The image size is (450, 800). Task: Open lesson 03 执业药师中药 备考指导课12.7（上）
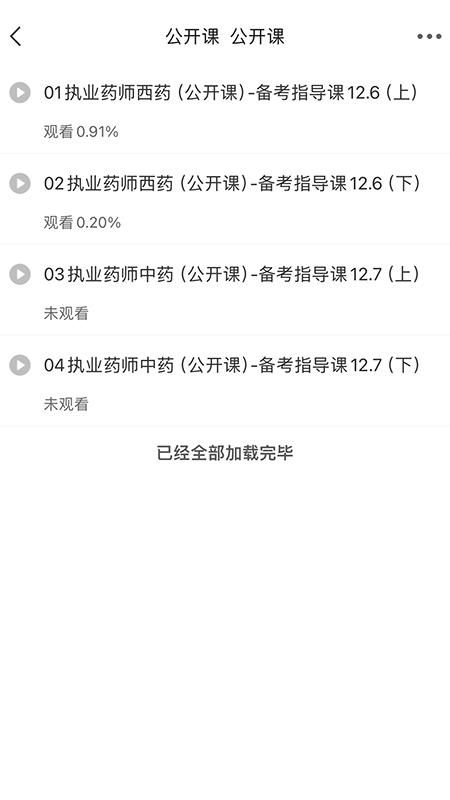[225, 290]
